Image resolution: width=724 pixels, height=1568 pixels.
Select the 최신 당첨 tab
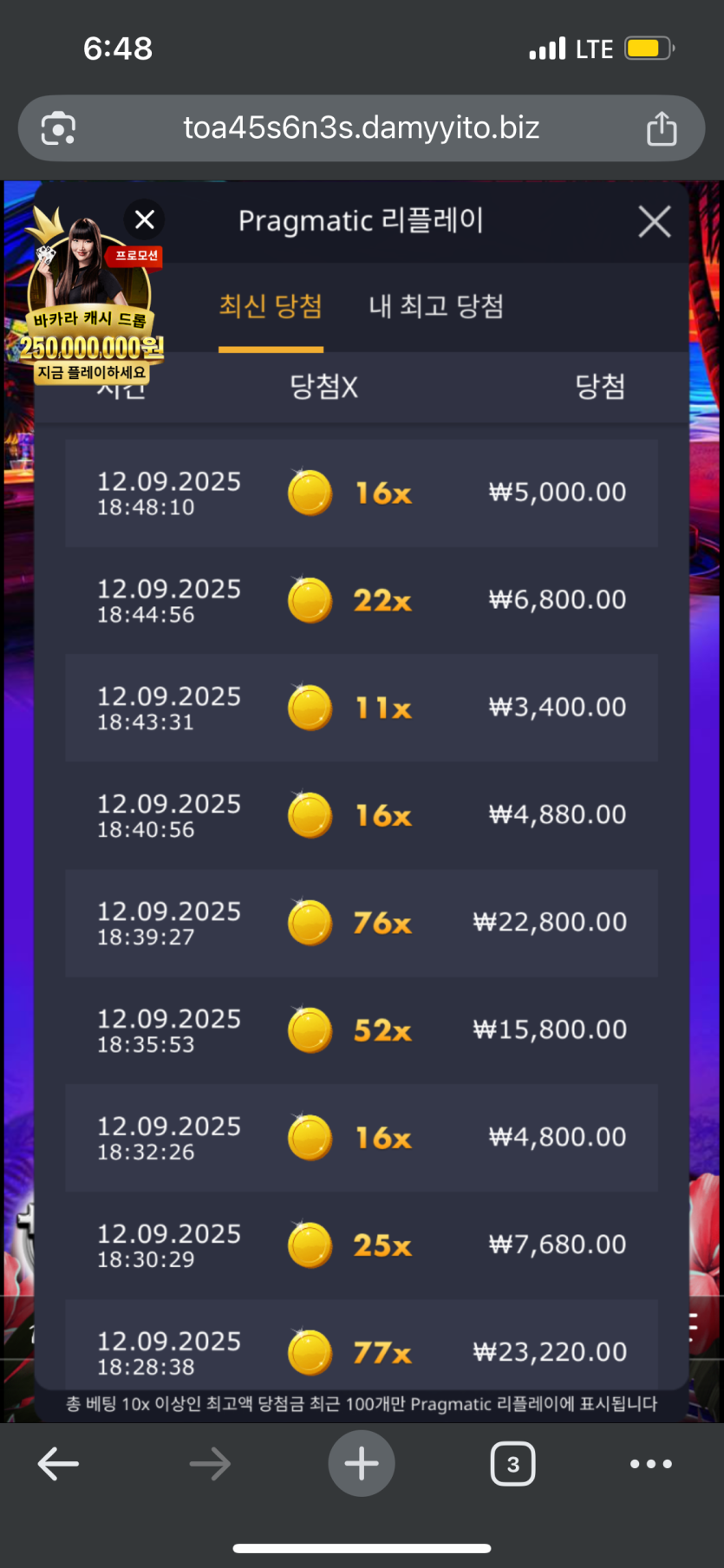point(271,306)
